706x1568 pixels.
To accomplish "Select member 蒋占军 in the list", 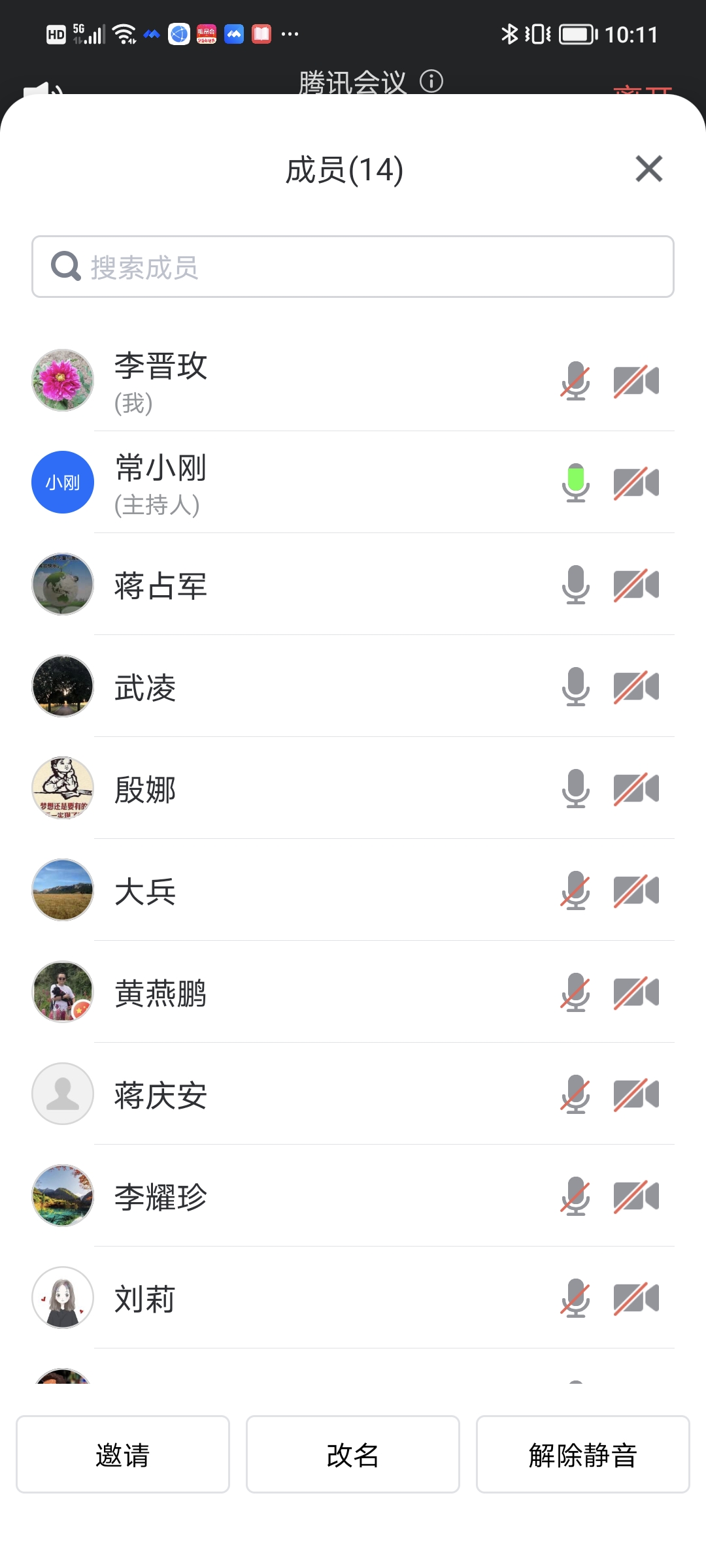I will click(x=160, y=585).
